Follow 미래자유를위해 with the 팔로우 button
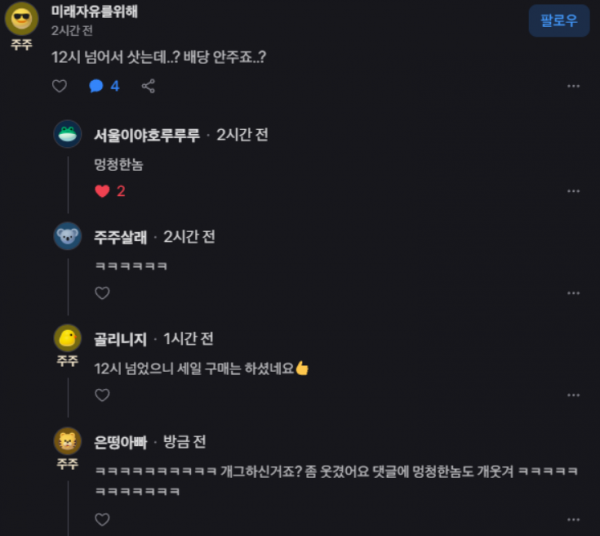The width and height of the screenshot is (600, 536). (558, 20)
